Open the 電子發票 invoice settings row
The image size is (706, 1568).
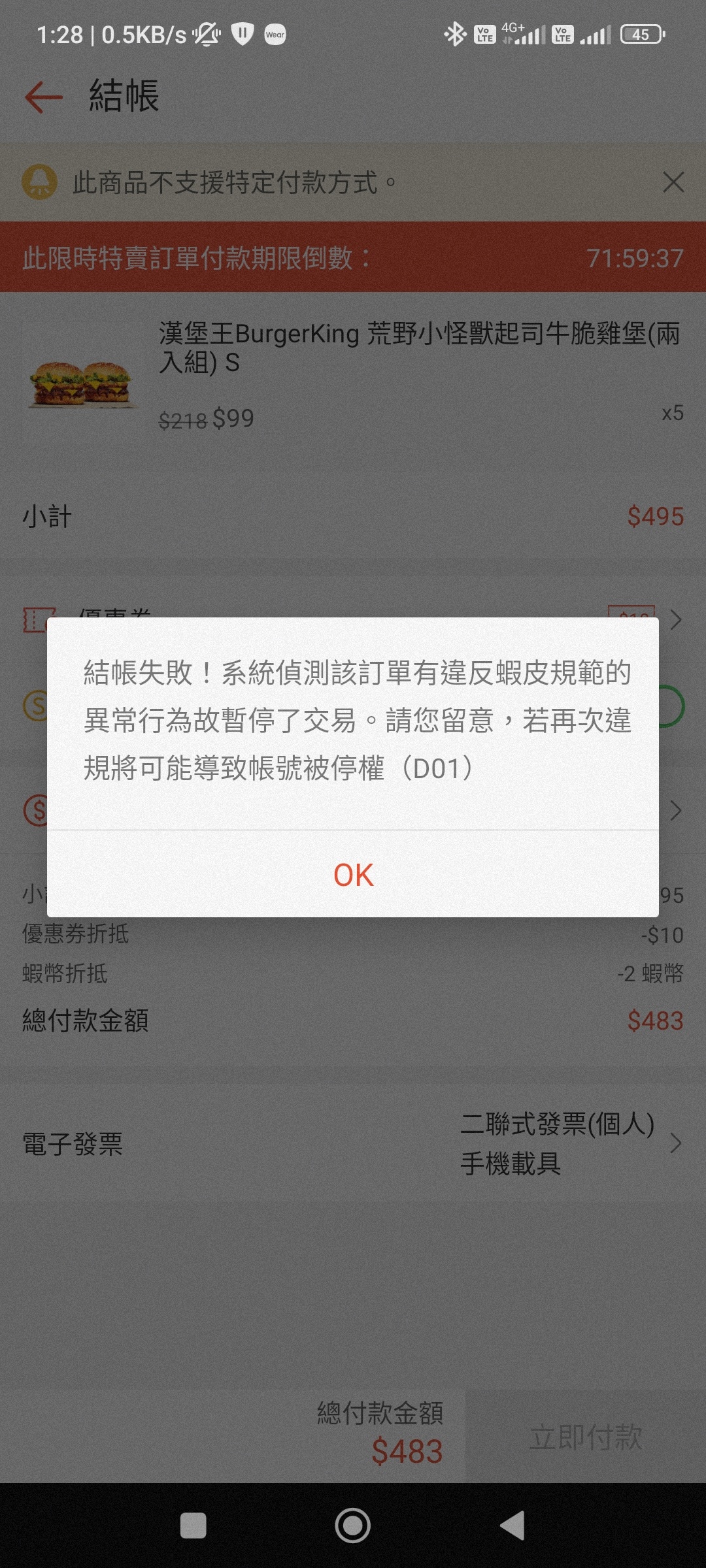353,1143
